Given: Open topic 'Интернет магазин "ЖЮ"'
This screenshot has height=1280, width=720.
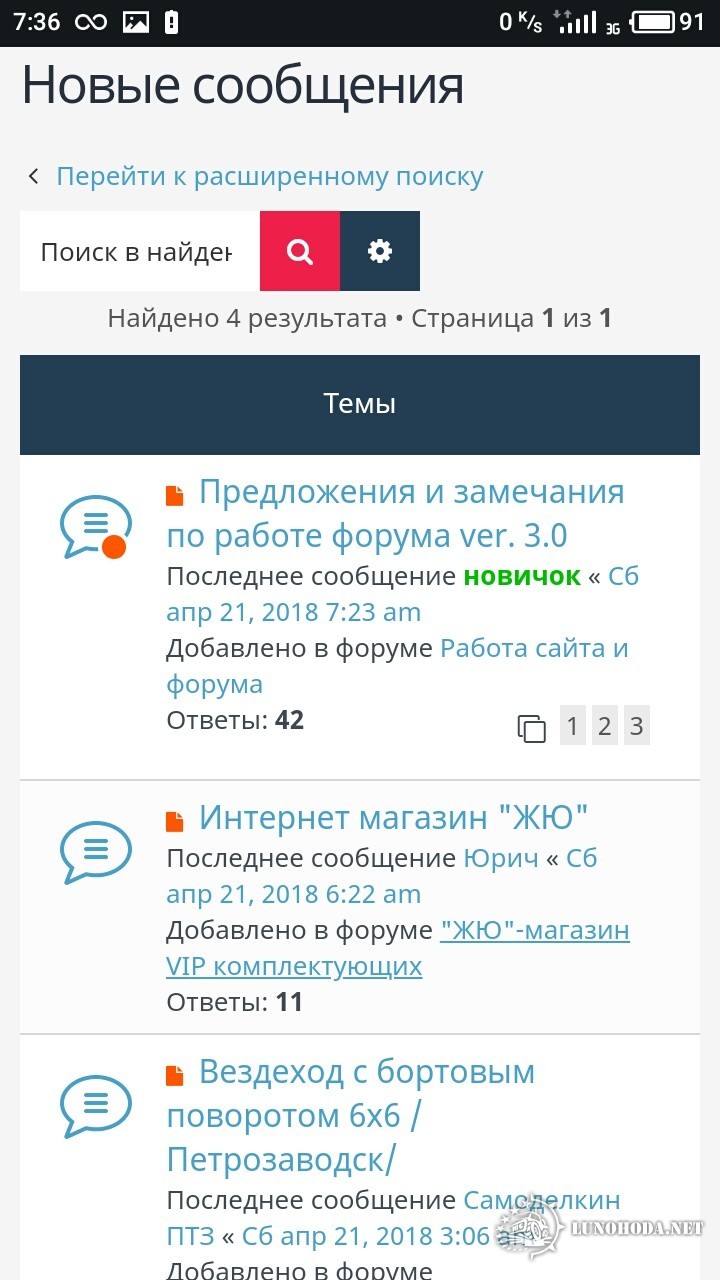Looking at the screenshot, I should (393, 818).
